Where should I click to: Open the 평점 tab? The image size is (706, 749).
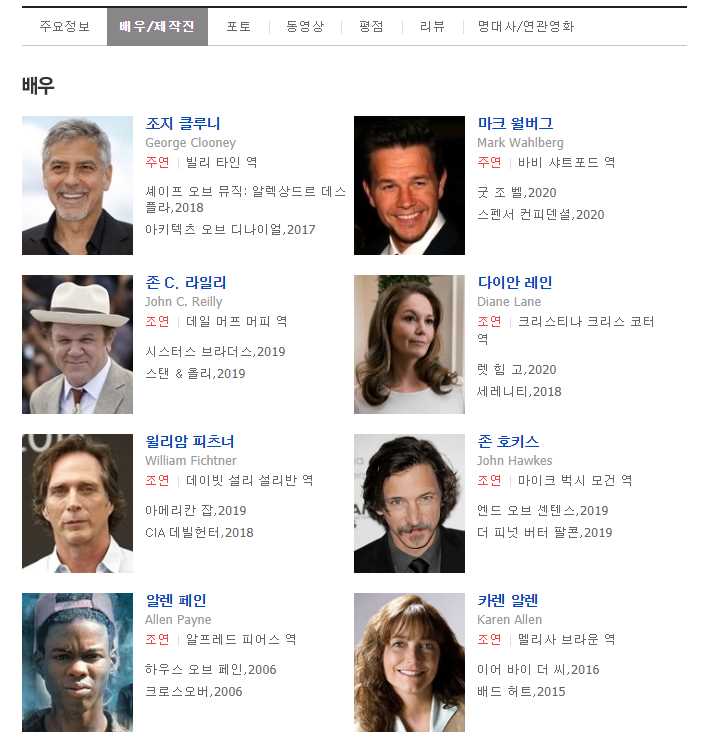click(x=370, y=27)
